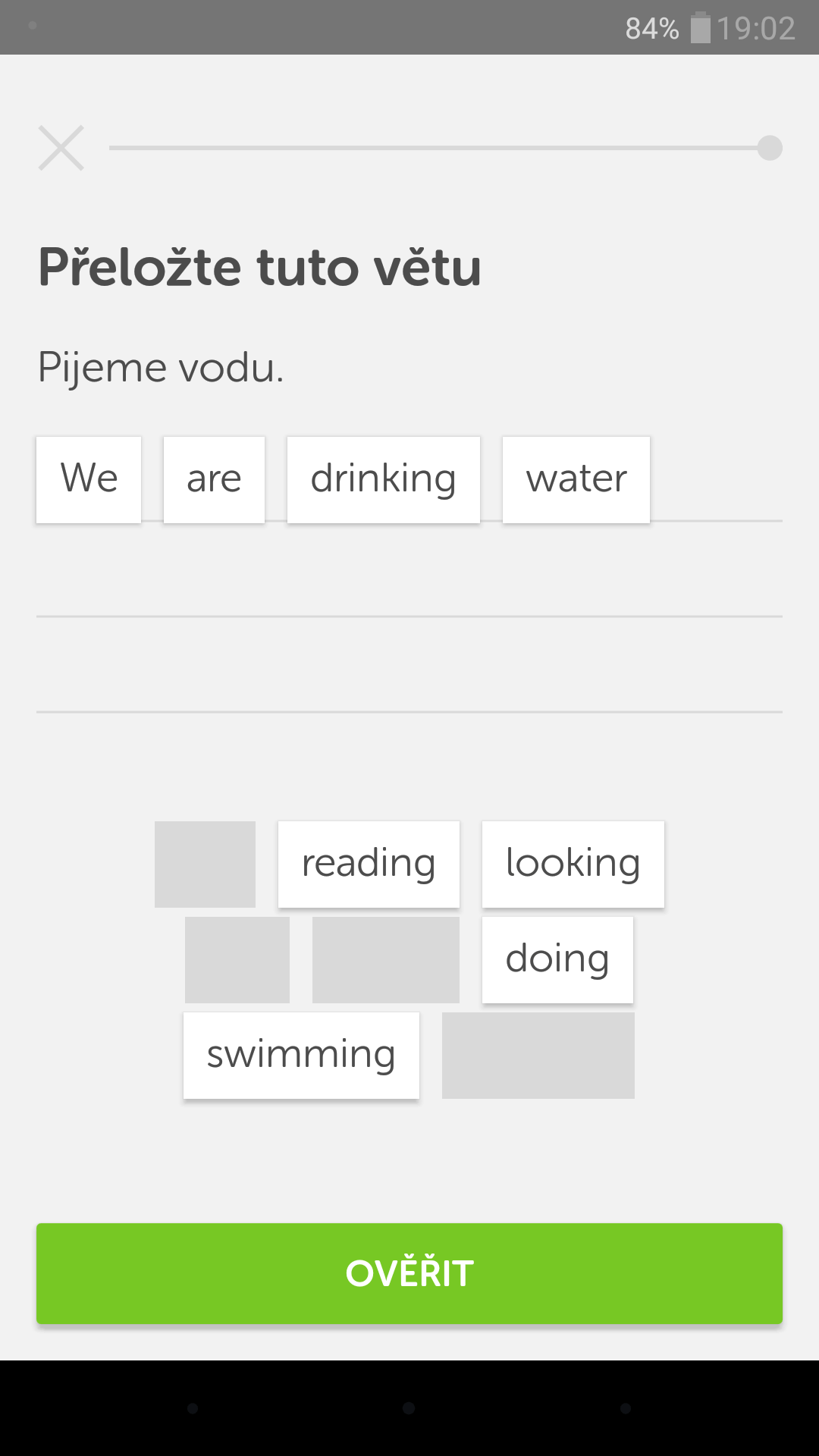
Task: Deselect the word "water"
Action: coord(576,479)
